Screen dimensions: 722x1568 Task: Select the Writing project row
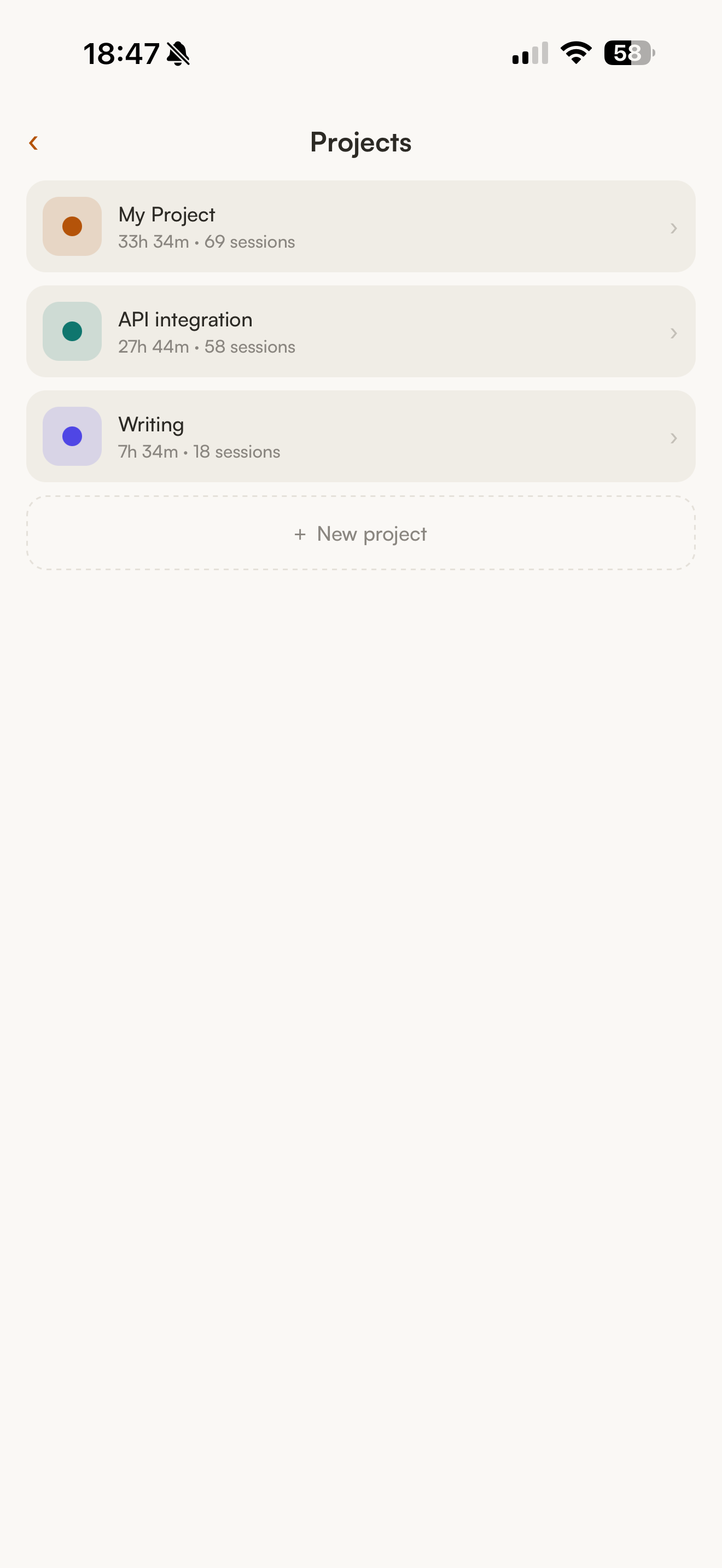[361, 436]
